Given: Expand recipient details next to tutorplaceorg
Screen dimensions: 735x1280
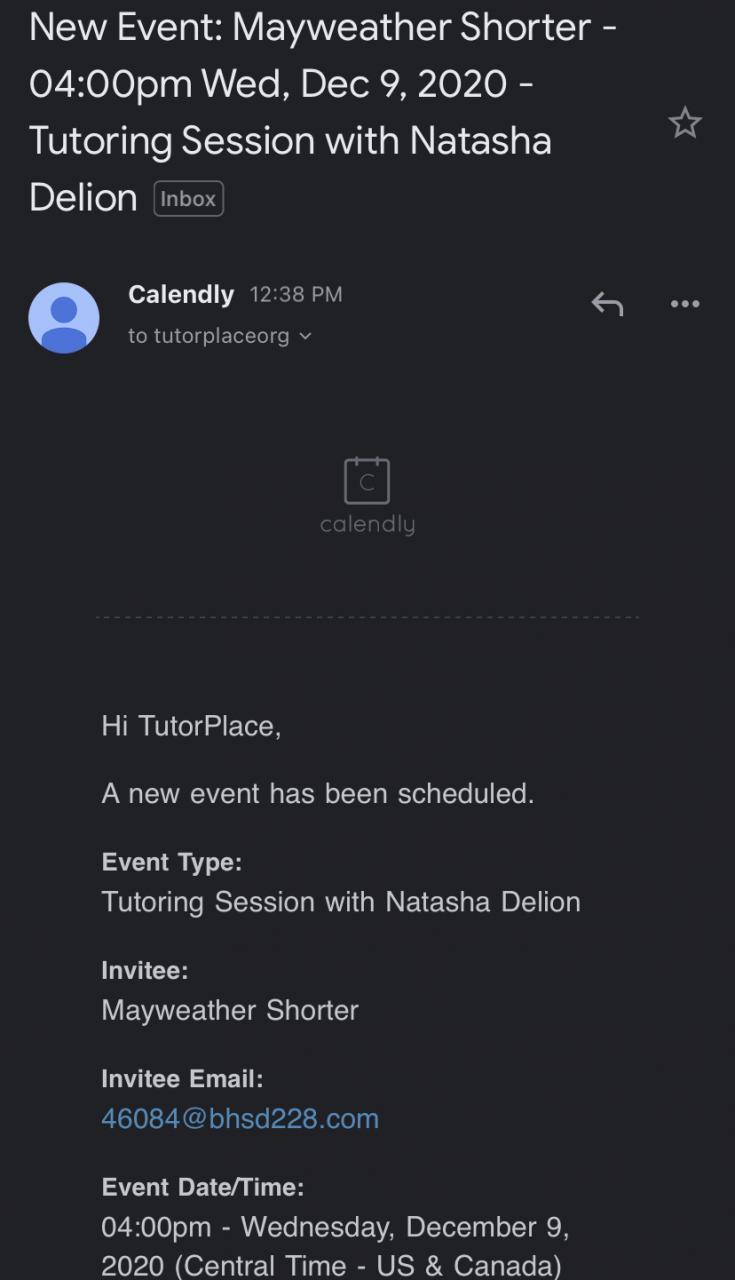Looking at the screenshot, I should tap(305, 337).
